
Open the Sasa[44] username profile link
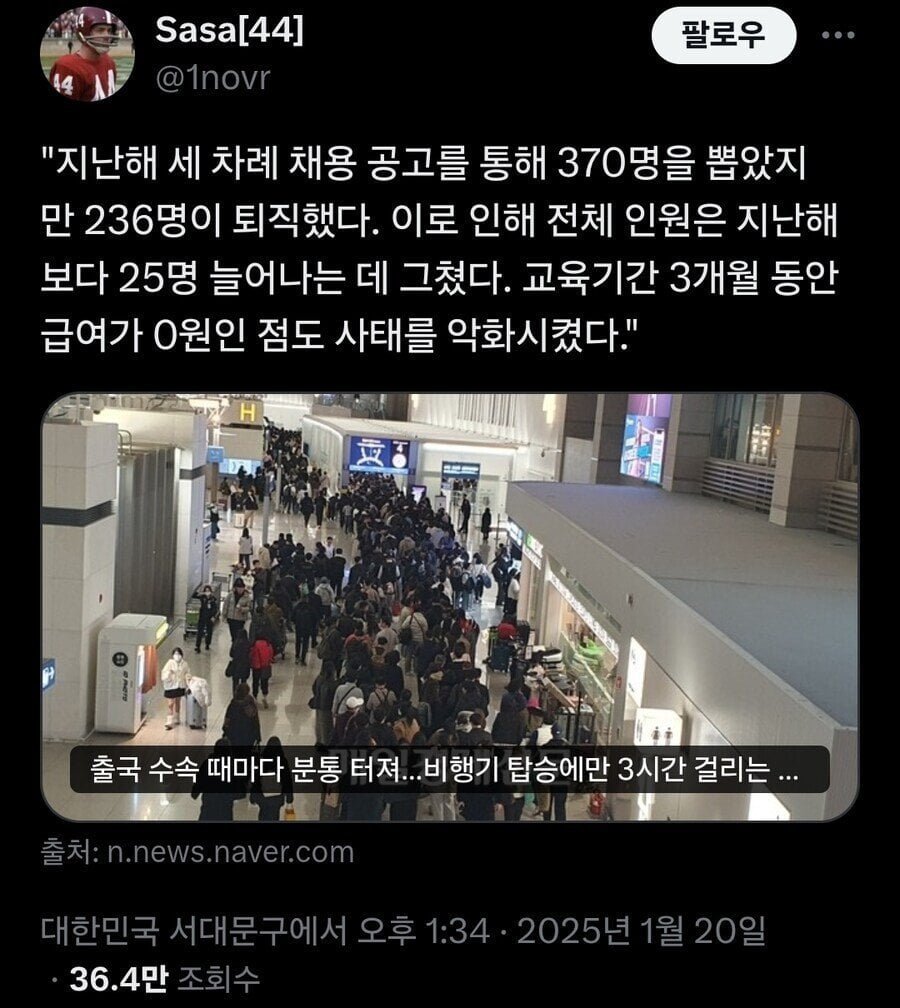[229, 31]
